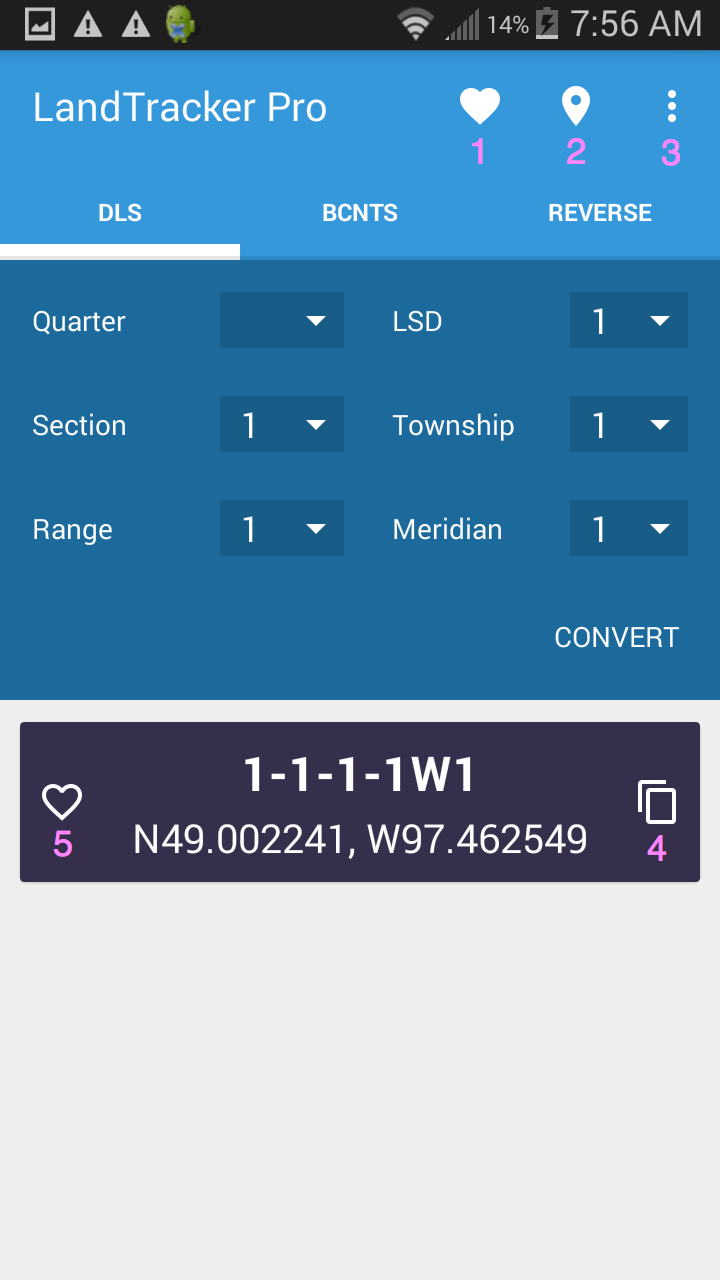
Task: Tap the CONVERT button
Action: pyautogui.click(x=617, y=638)
